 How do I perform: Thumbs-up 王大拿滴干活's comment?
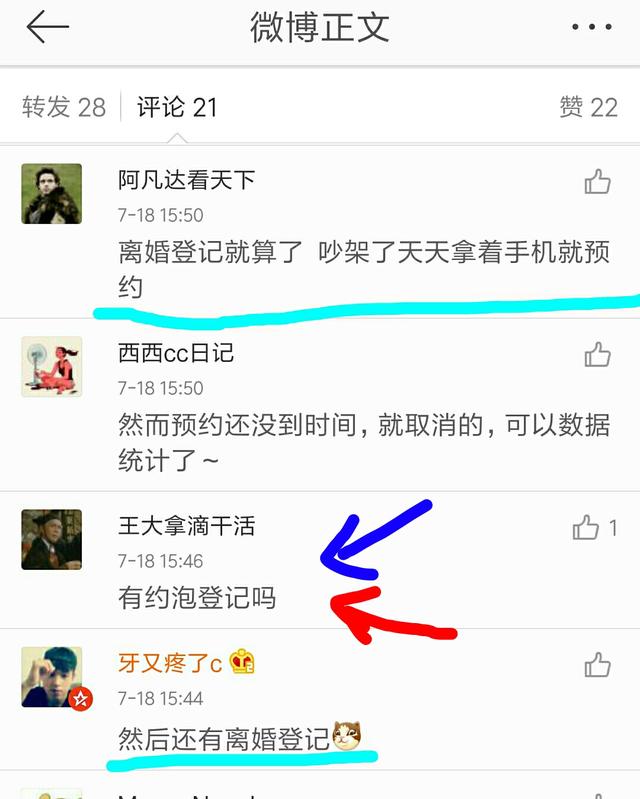(x=587, y=528)
